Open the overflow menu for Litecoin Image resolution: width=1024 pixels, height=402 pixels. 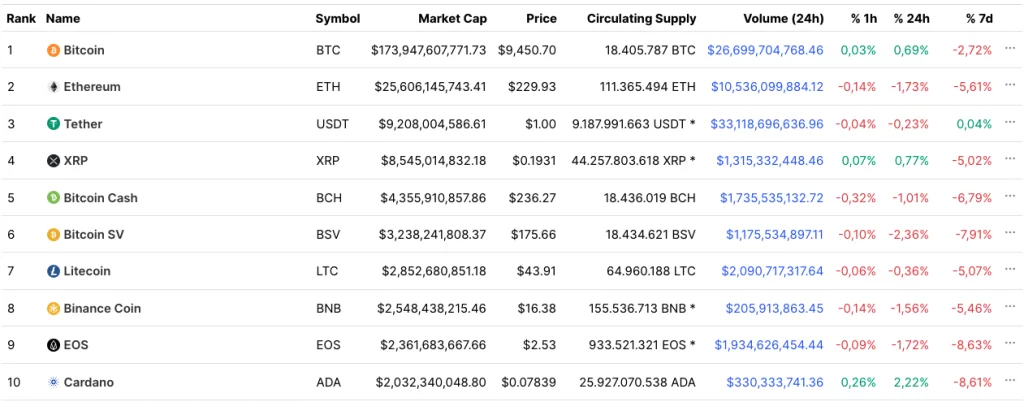[1010, 270]
